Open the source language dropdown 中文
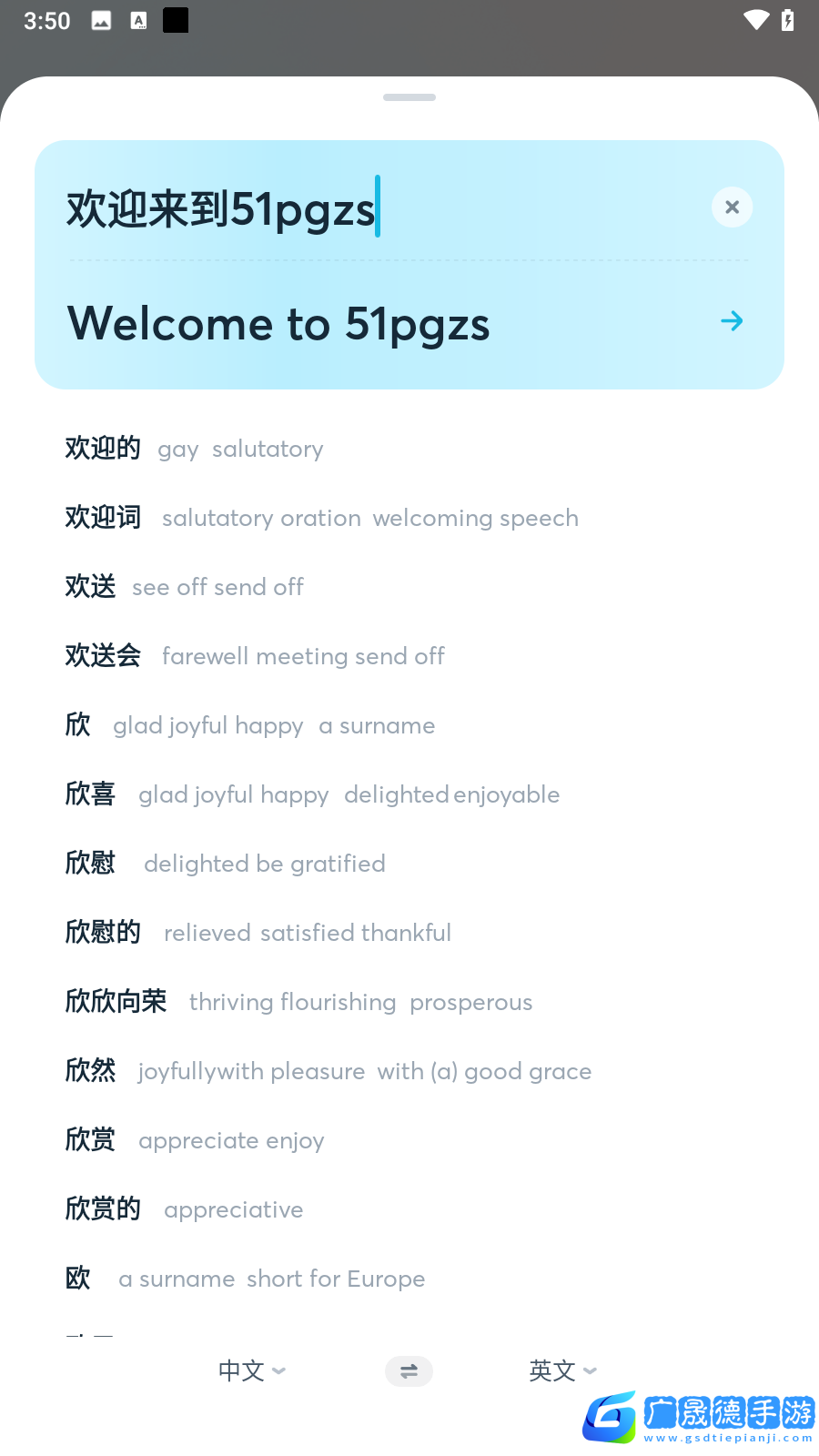The image size is (819, 1456). pyautogui.click(x=252, y=1370)
